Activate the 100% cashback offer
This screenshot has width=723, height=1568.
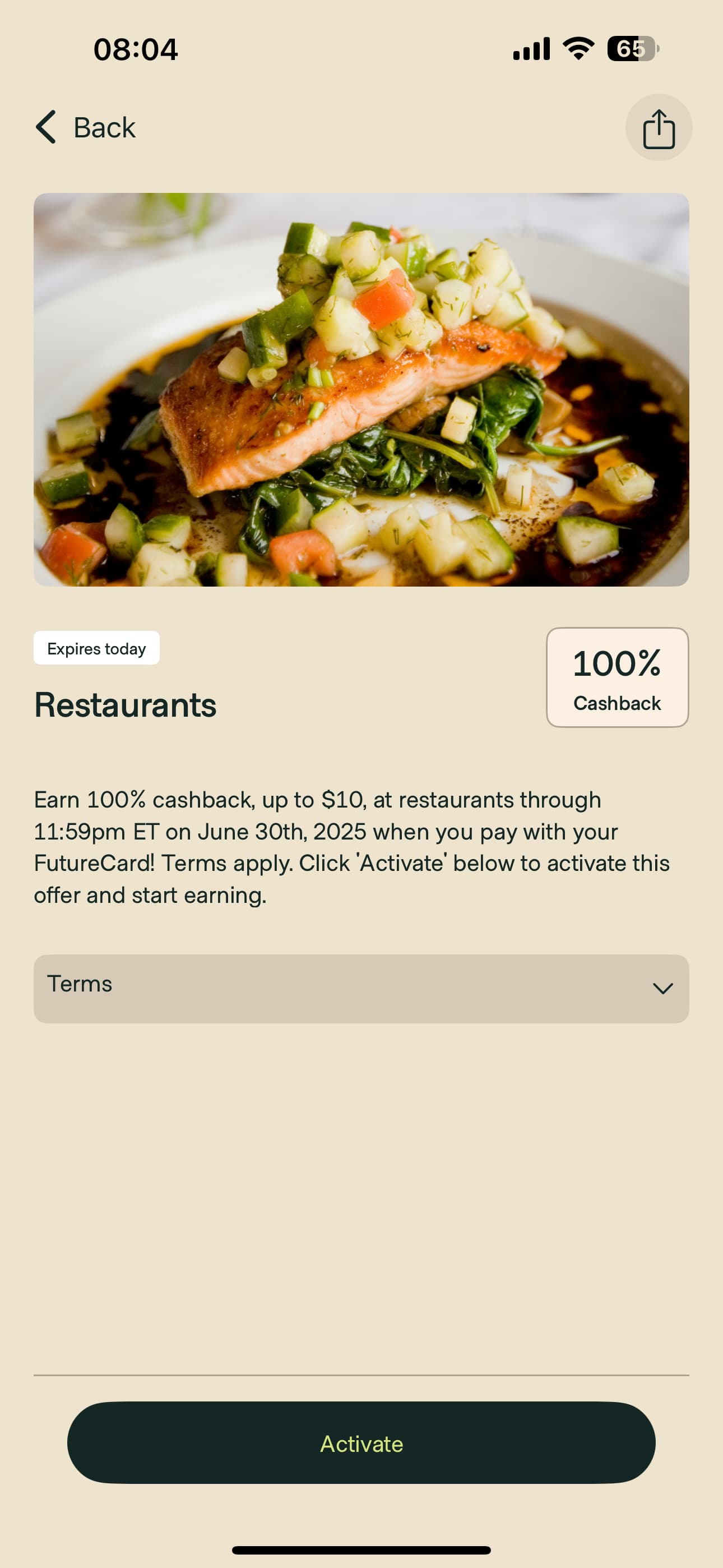click(361, 1442)
